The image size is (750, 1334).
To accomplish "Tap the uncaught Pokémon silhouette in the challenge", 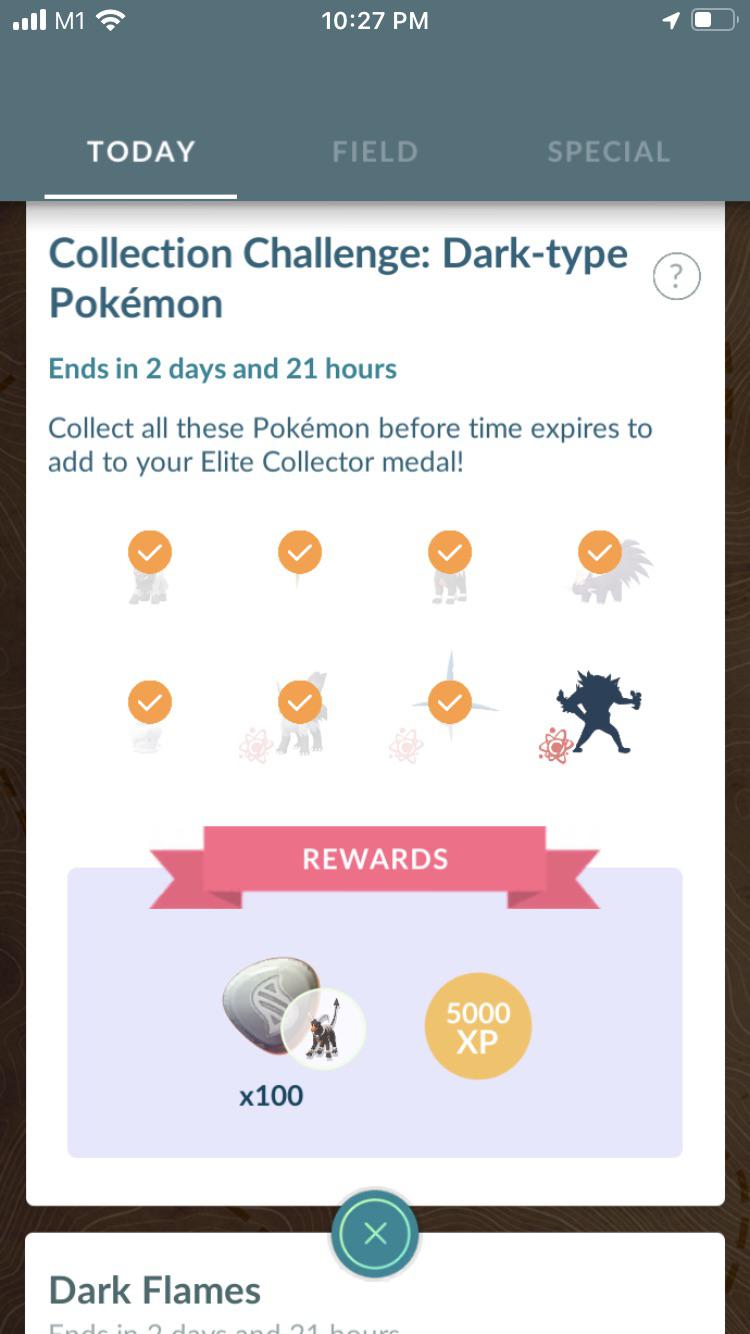I will (599, 713).
